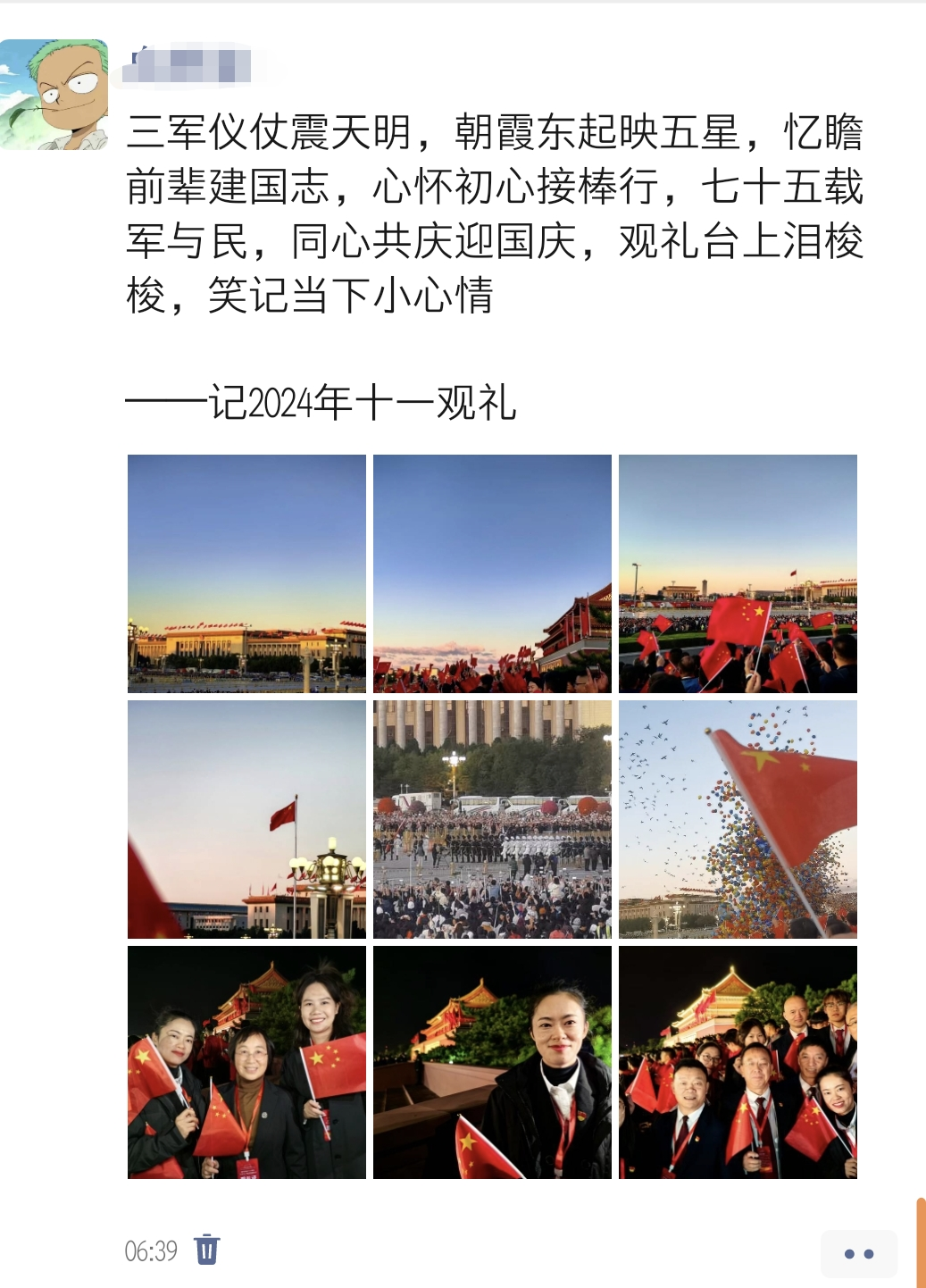View the night group photo with flags
926x1288 pixels.
738,1062
